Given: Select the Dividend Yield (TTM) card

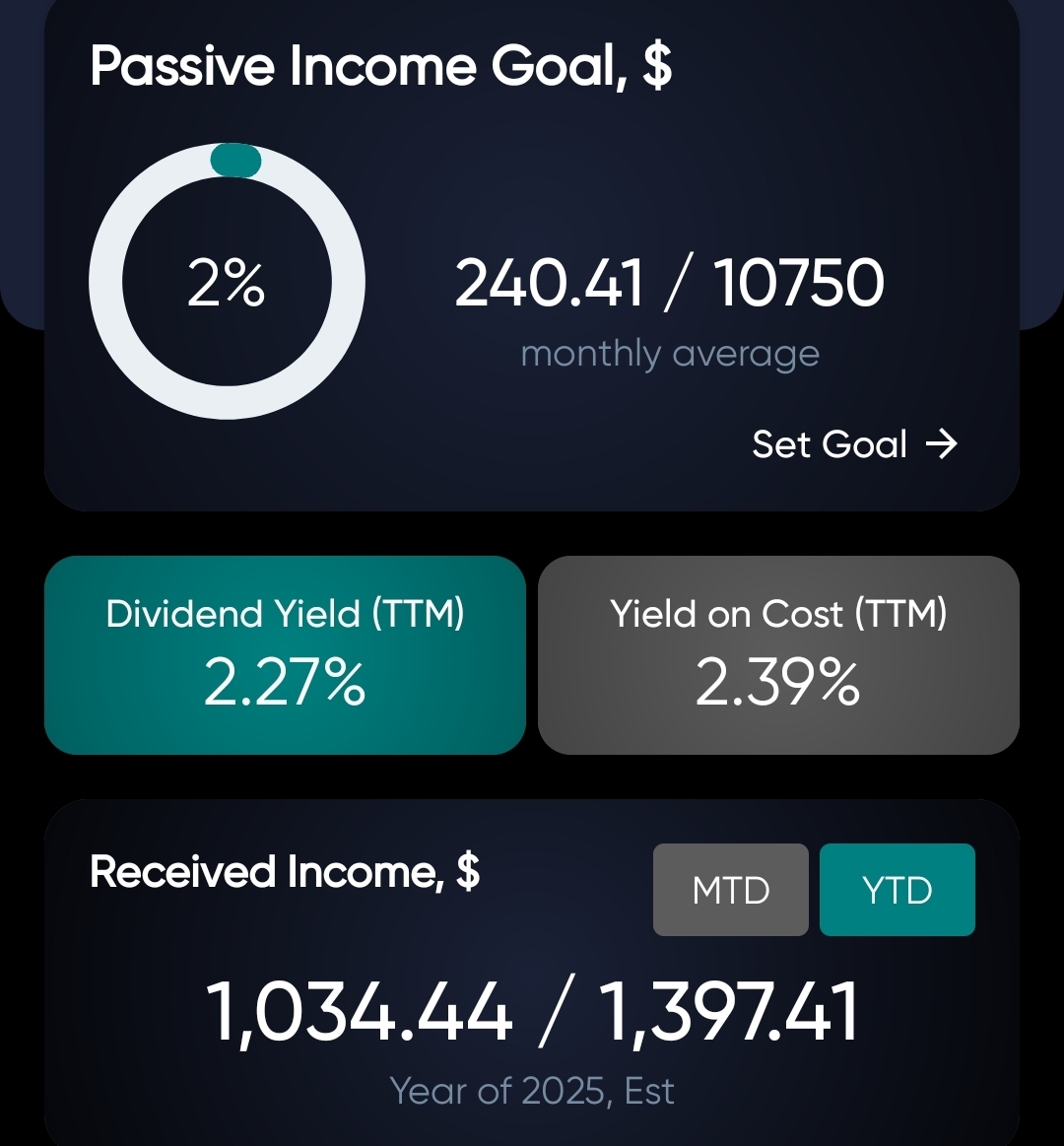Looking at the screenshot, I should pos(285,655).
